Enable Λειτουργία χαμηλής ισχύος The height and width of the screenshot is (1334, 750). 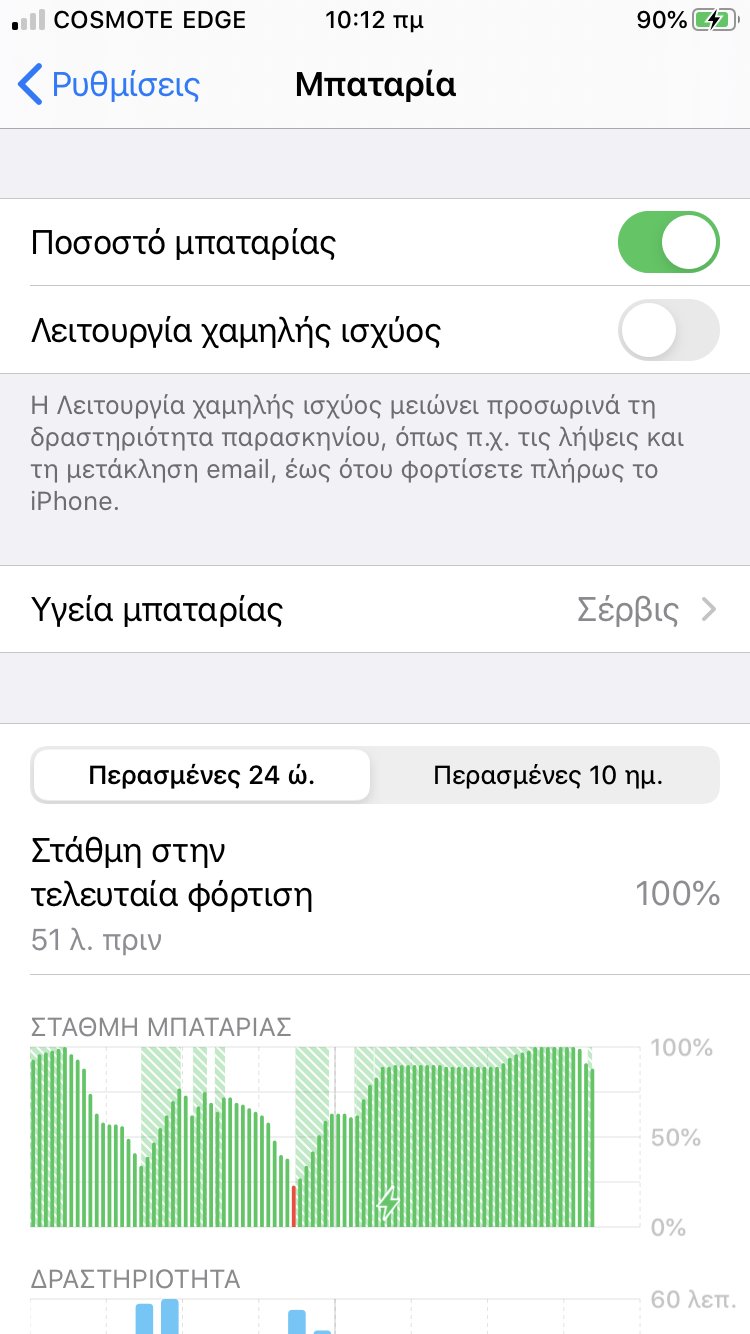[x=669, y=330]
